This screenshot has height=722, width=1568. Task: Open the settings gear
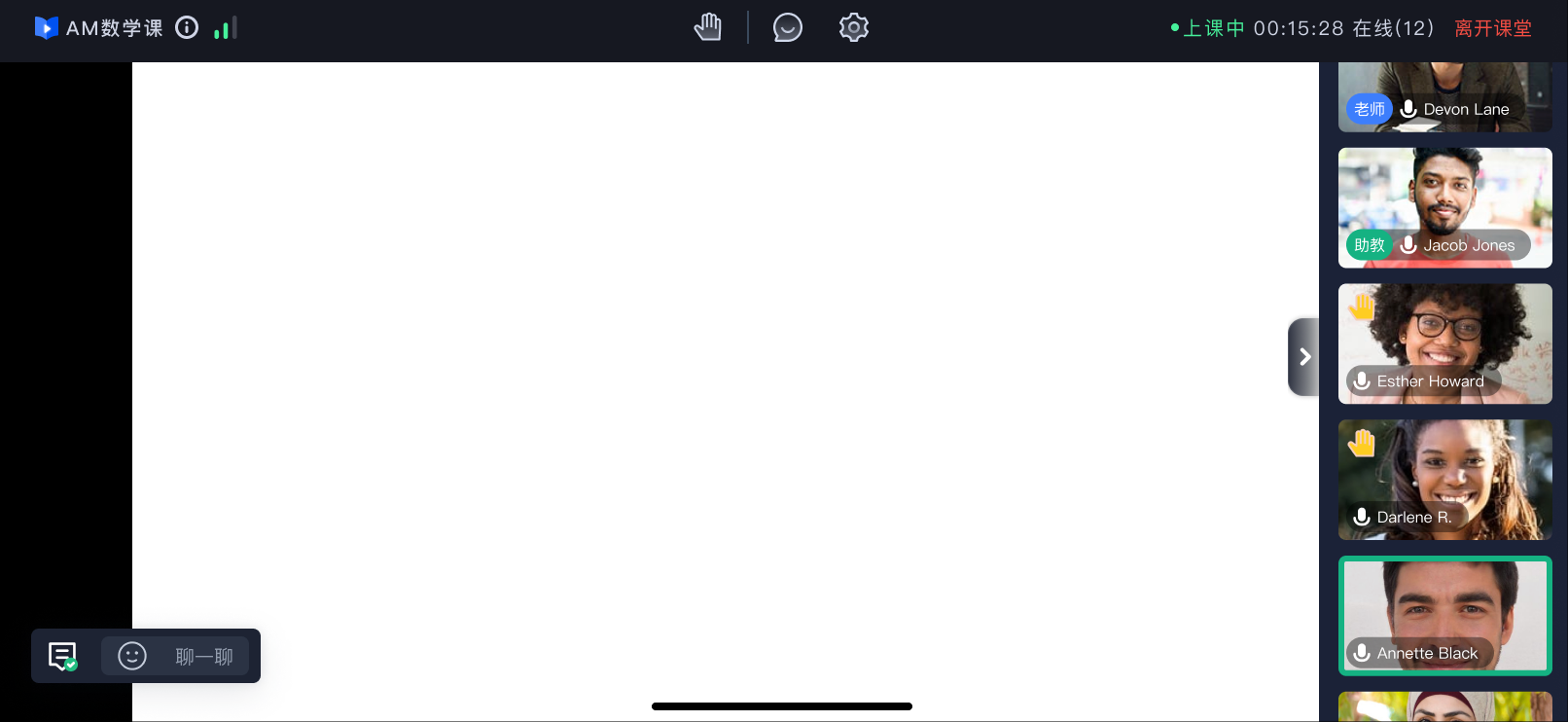[x=853, y=27]
